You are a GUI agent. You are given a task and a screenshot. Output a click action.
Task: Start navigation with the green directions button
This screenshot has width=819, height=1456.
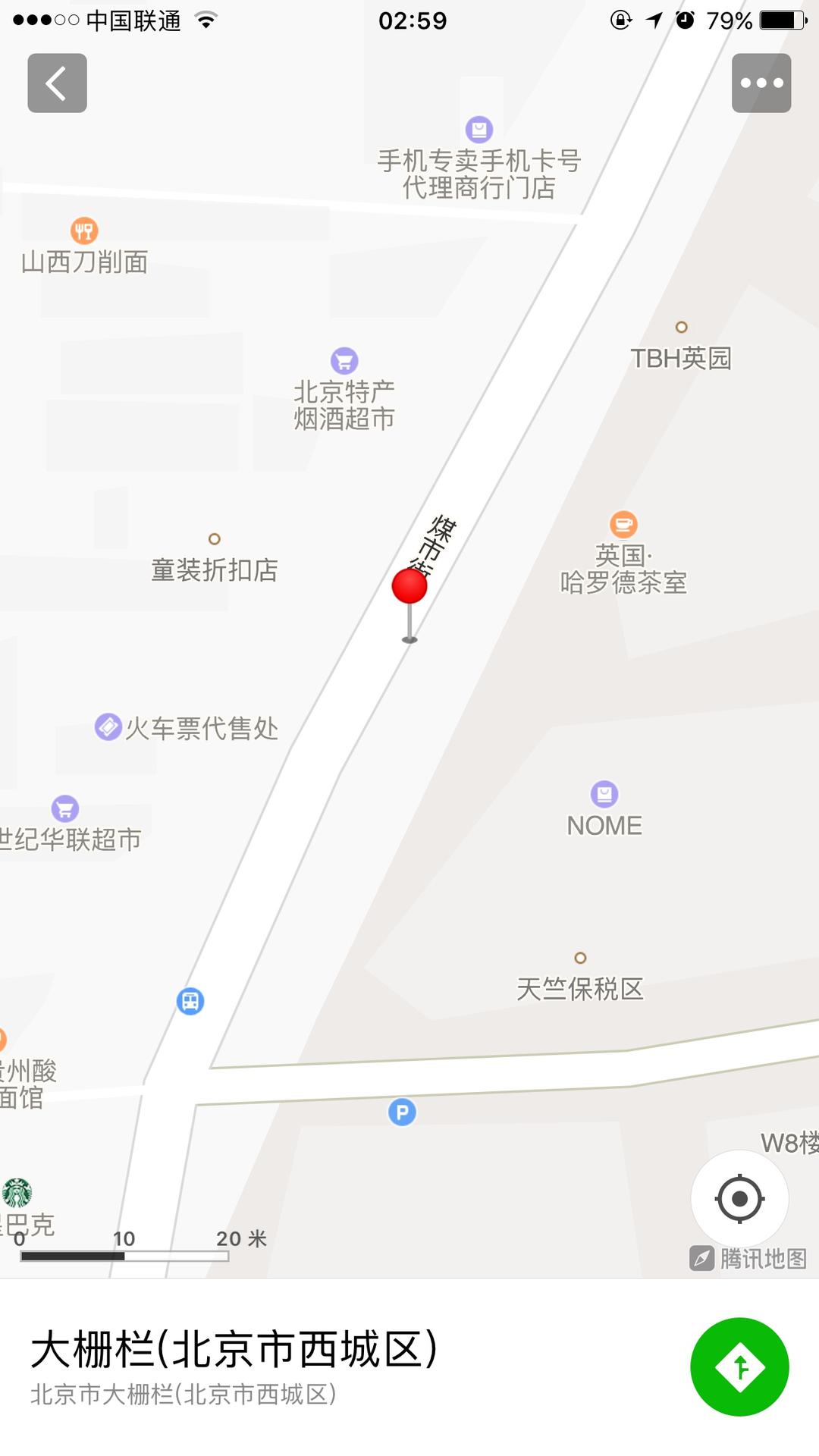coord(739,1367)
